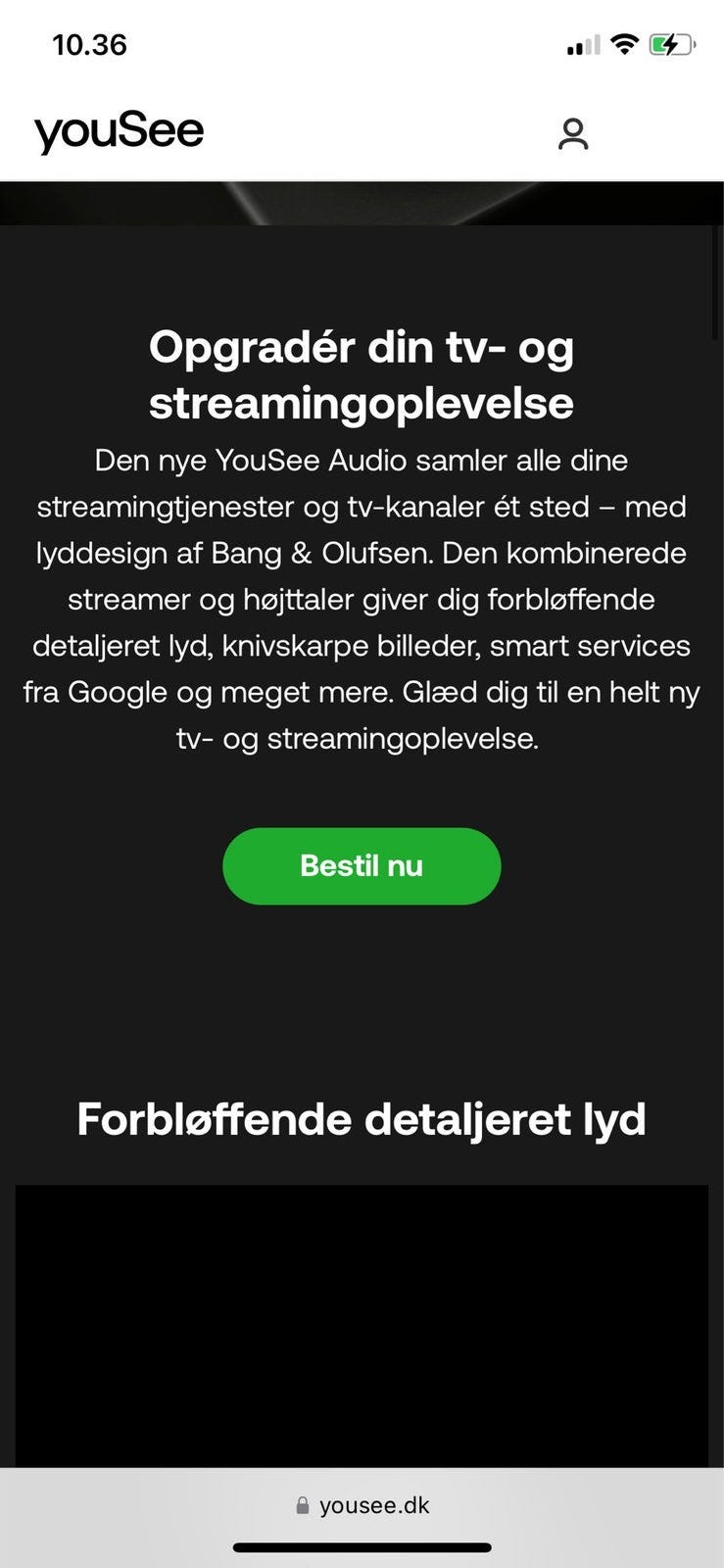Viewport: 724px width, 1568px height.
Task: Tap the dark hero banner image at top
Action: [362, 201]
